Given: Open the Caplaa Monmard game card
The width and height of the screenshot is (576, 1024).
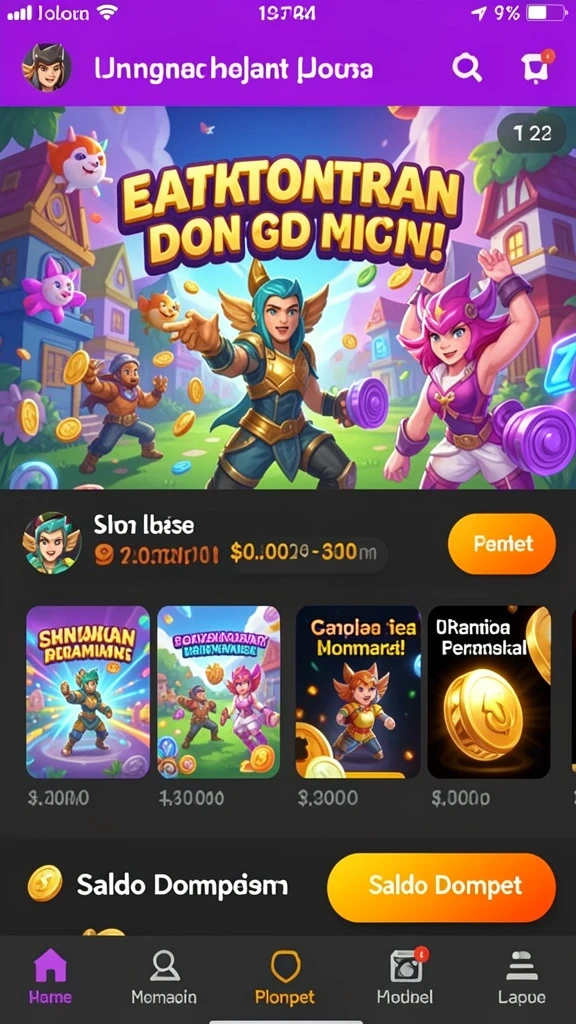Looking at the screenshot, I should click(x=358, y=692).
